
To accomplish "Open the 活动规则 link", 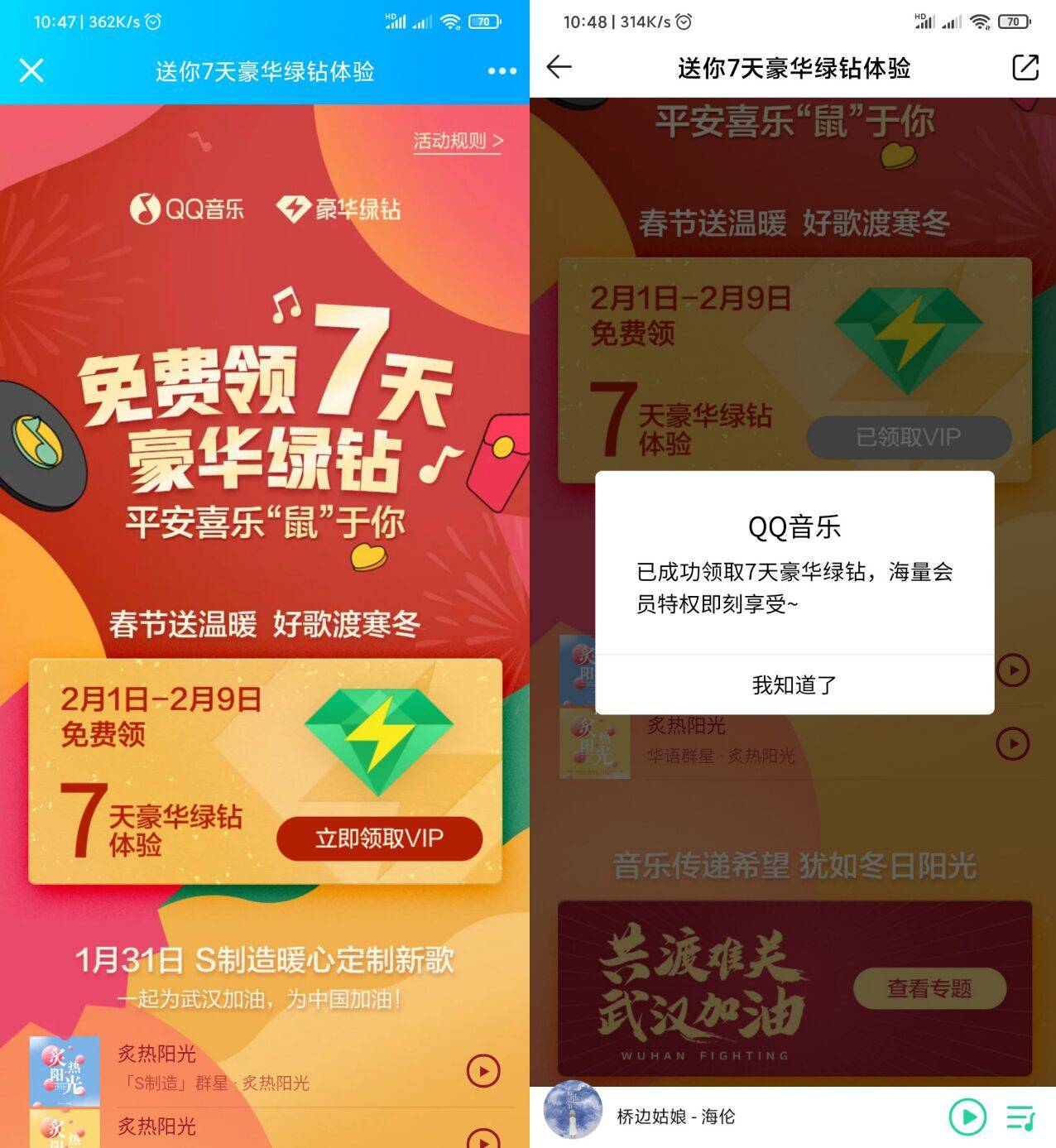I will tap(458, 141).
